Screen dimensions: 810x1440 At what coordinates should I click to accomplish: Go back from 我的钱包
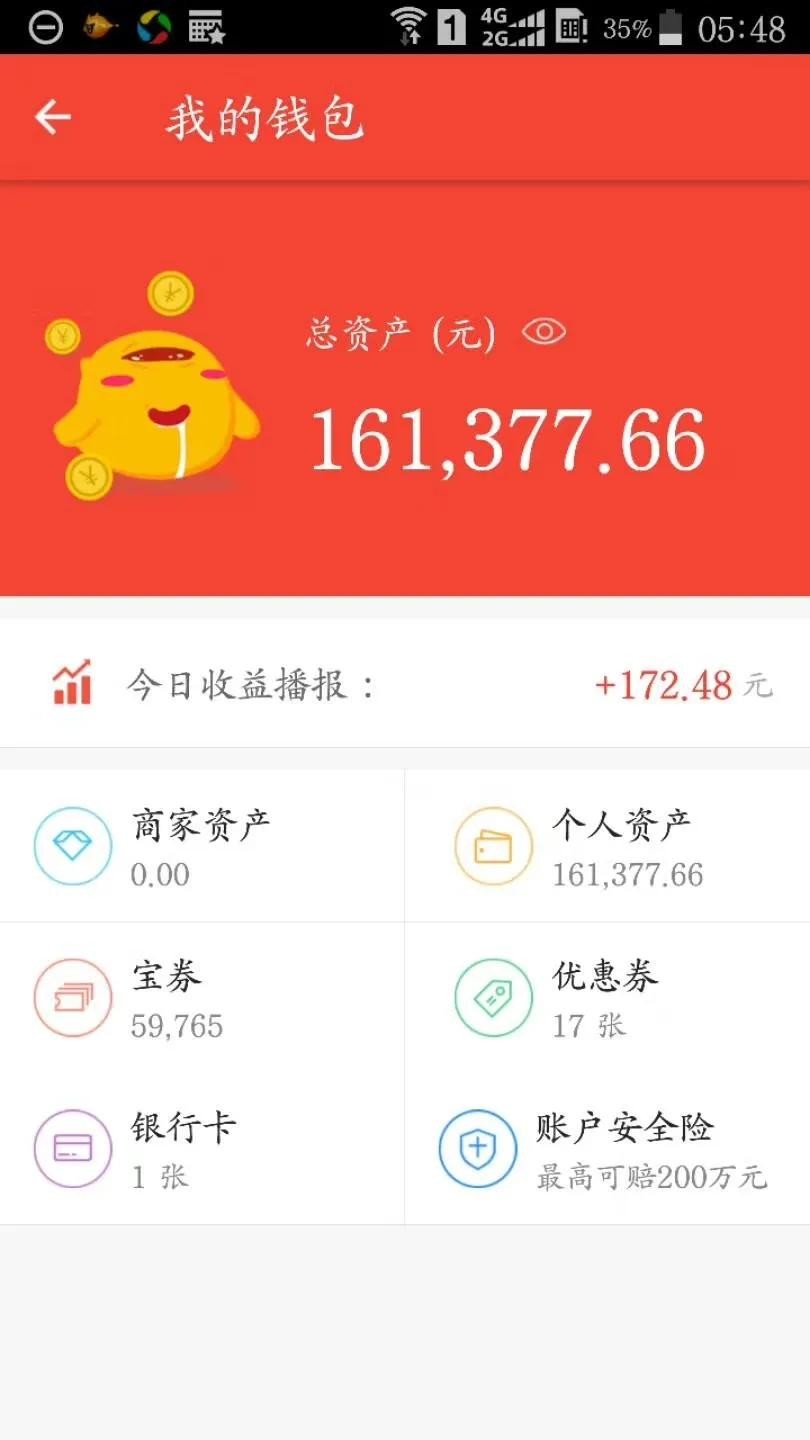point(53,118)
